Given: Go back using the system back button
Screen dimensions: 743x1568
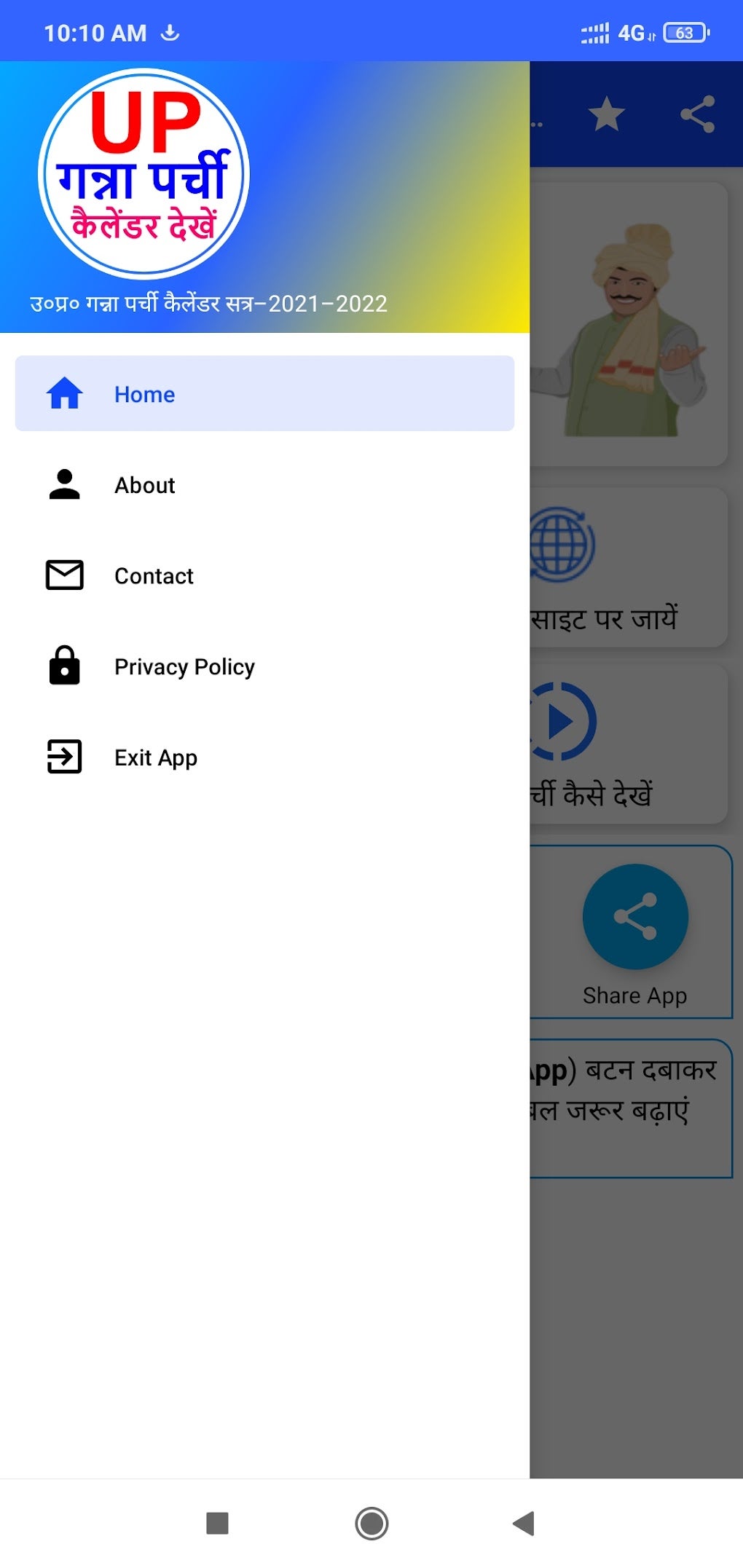Looking at the screenshot, I should pos(524,1523).
